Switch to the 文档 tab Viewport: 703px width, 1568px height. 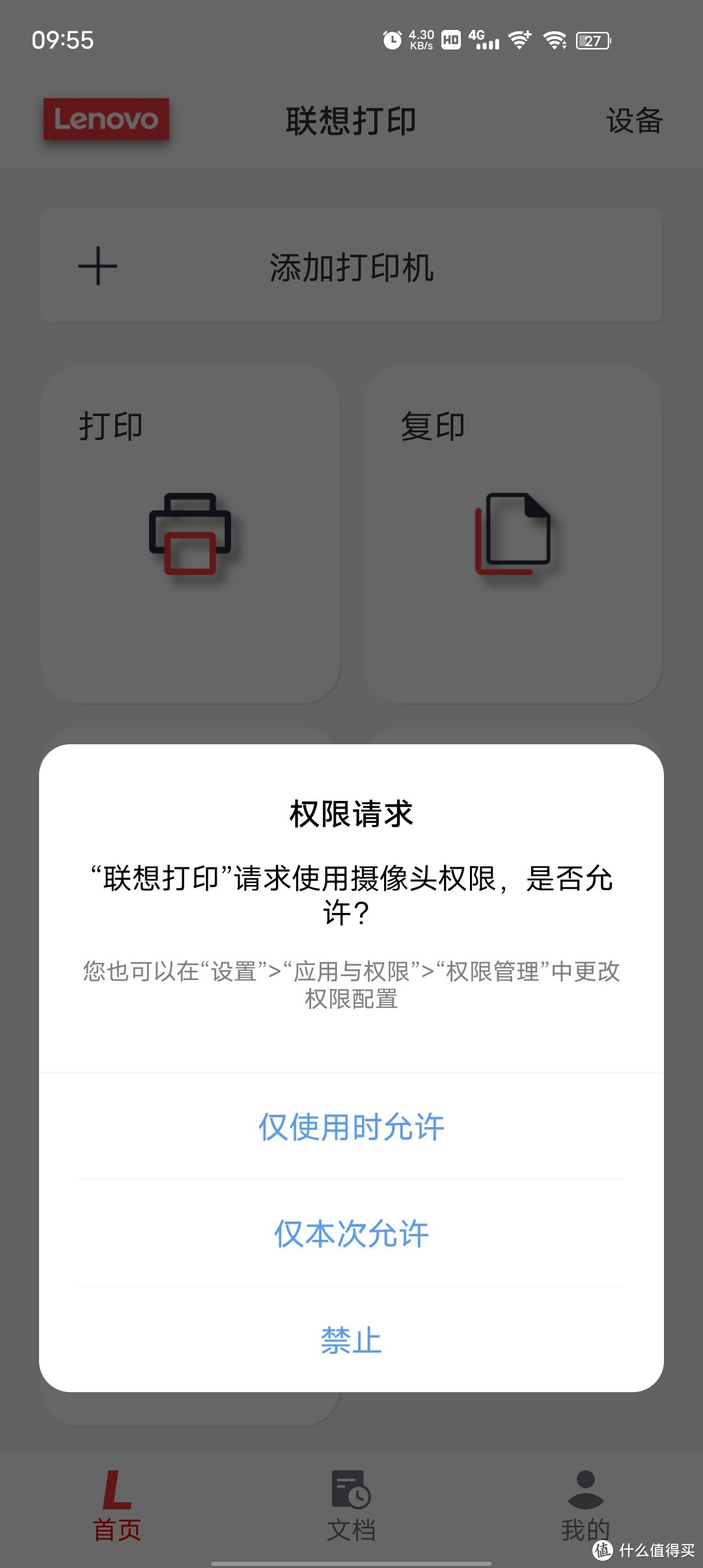click(351, 1511)
